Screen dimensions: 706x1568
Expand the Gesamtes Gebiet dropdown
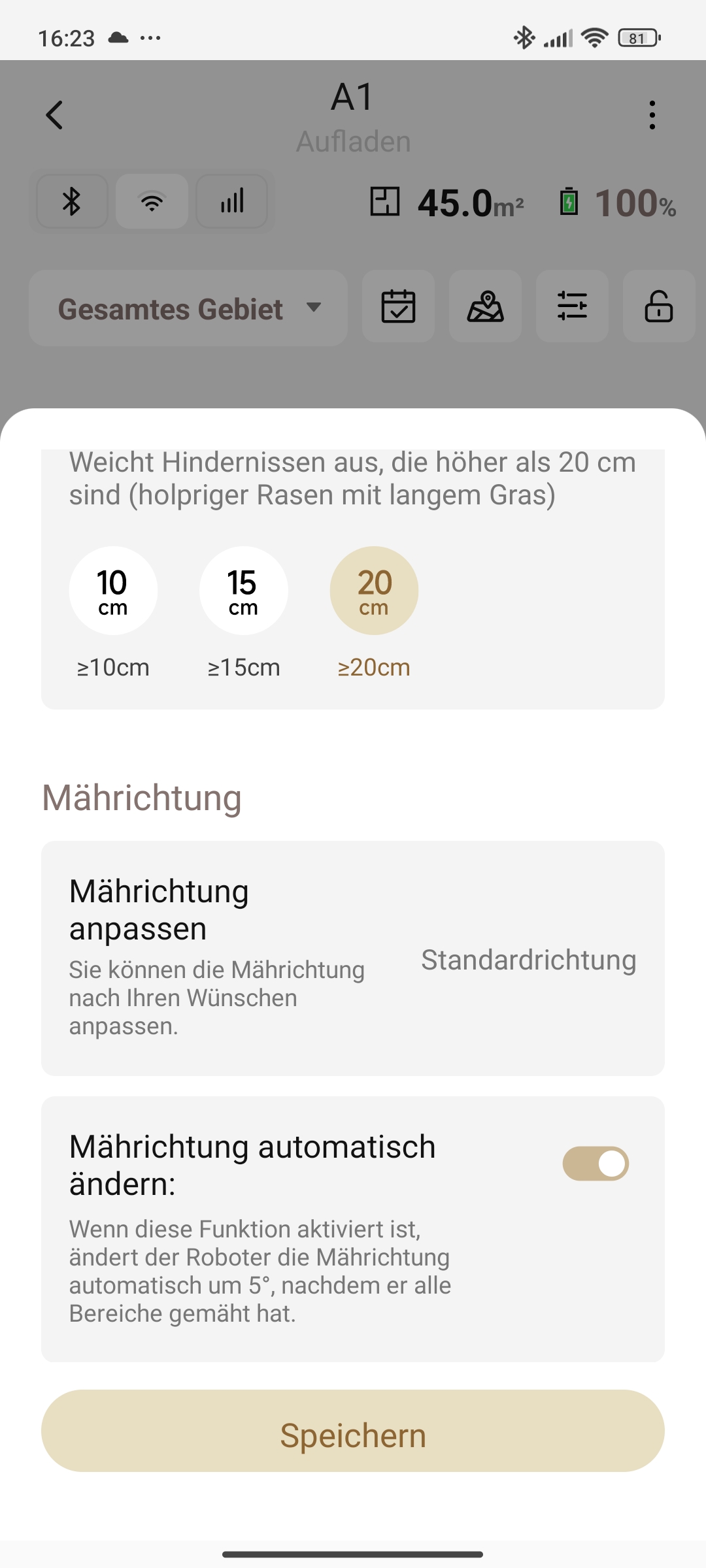click(188, 308)
